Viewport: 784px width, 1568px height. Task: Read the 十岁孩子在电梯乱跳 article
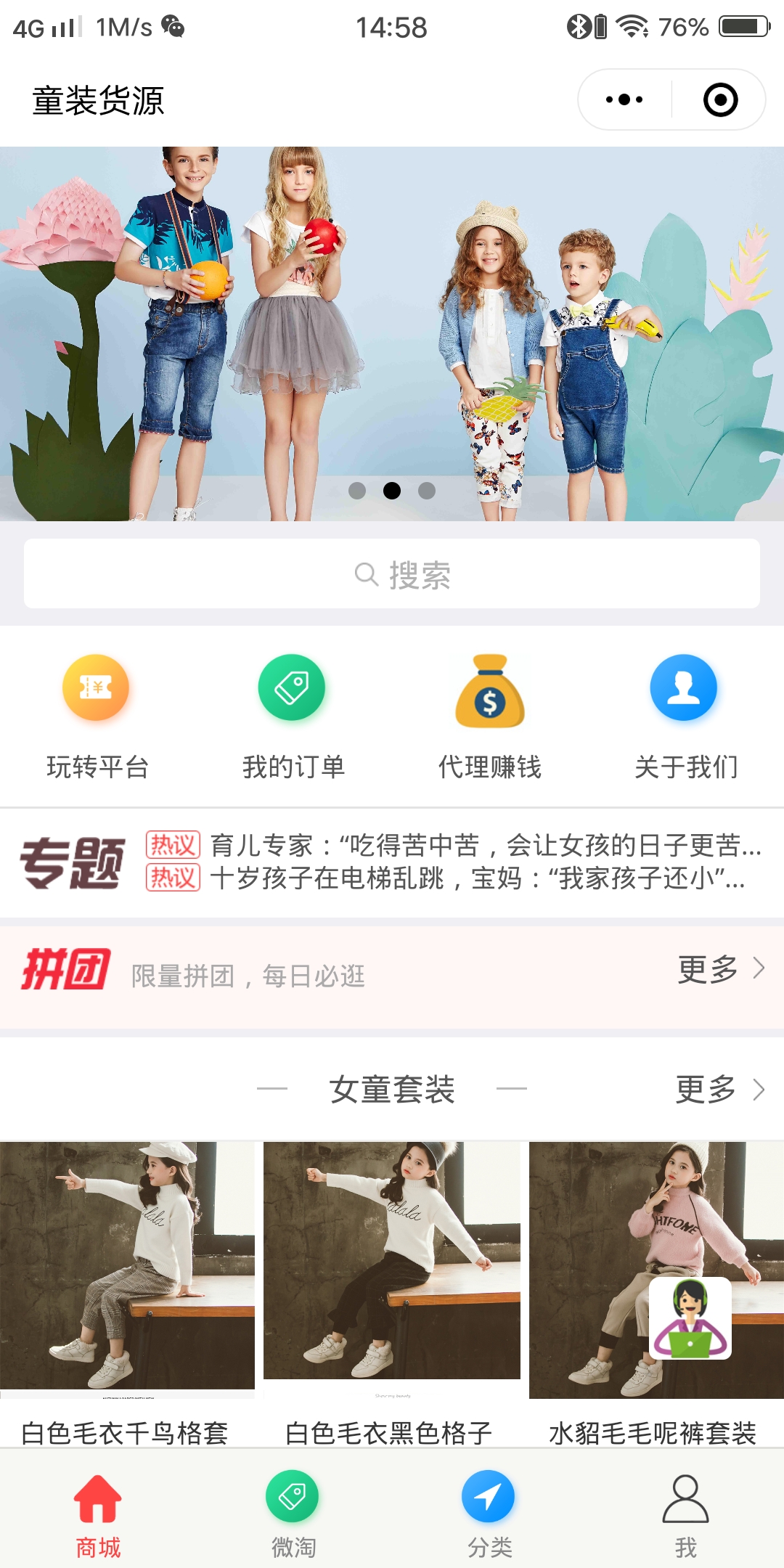[476, 878]
